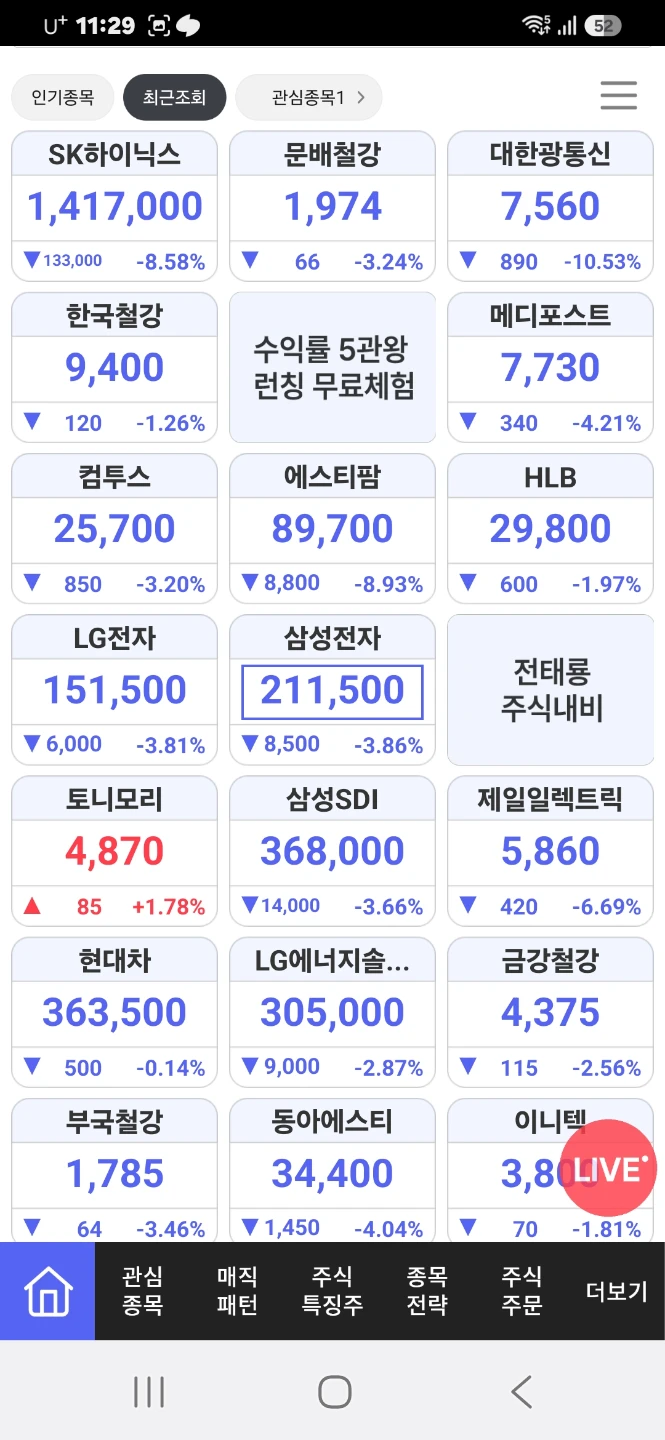Open the 현대차 stock card
The width and height of the screenshot is (665, 1440).
[x=114, y=1012]
